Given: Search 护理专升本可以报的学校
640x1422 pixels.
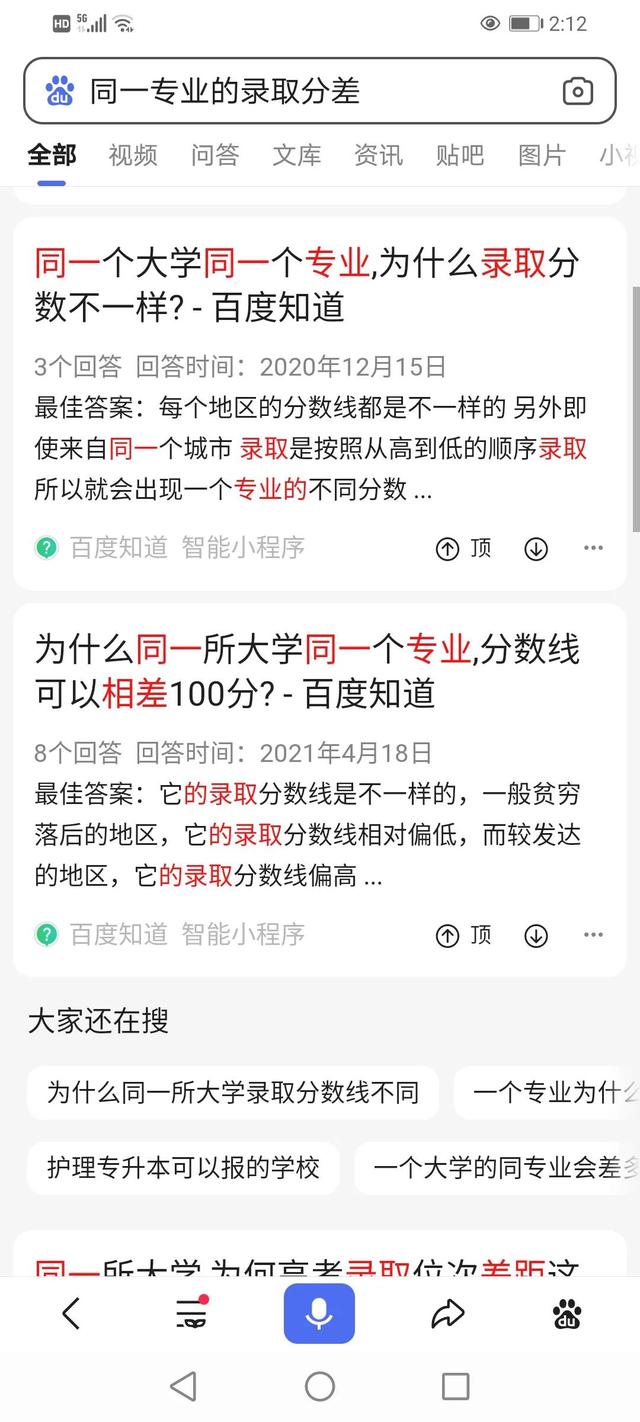Looking at the screenshot, I should 183,1168.
